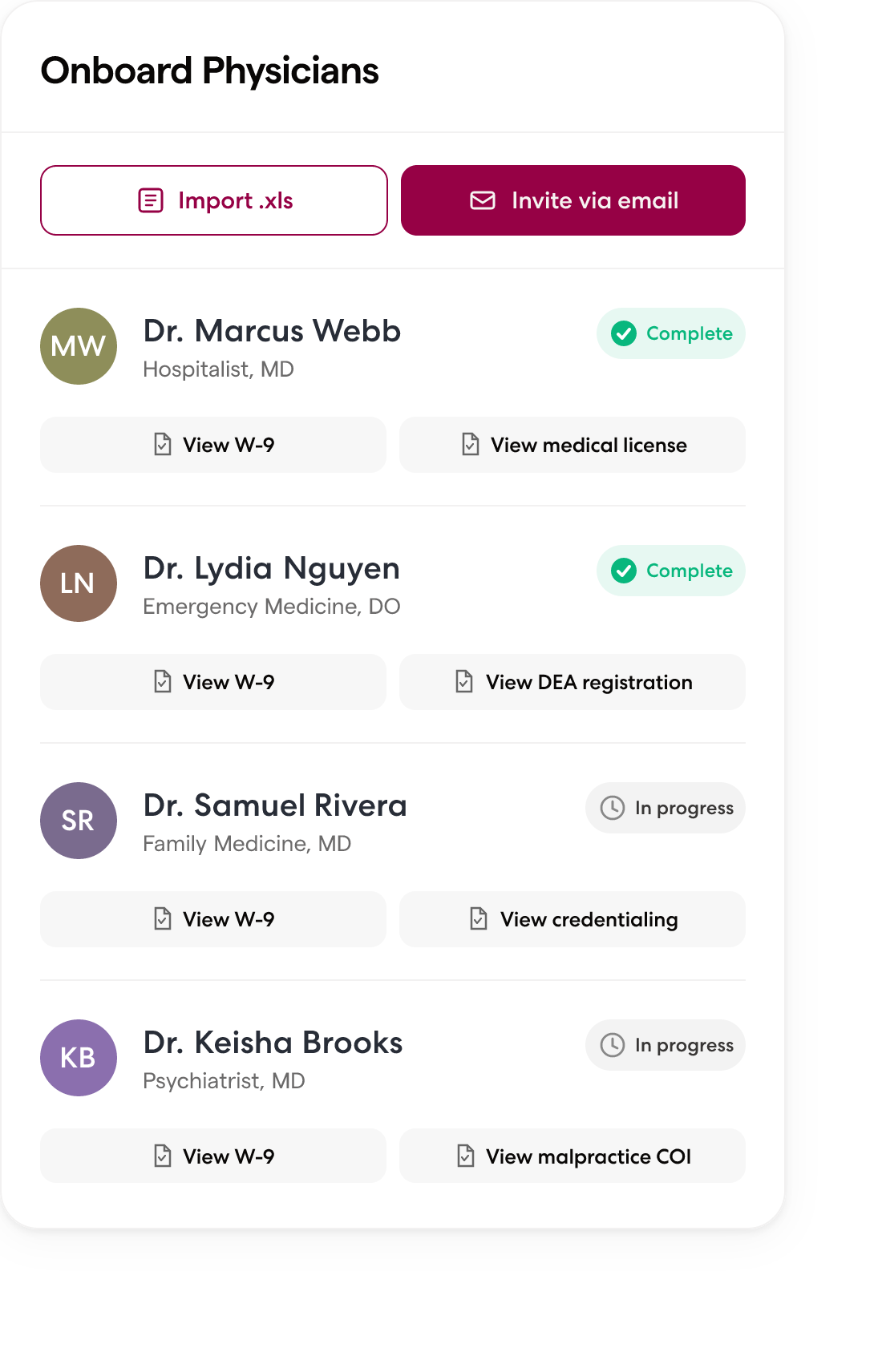882x1372 pixels.
Task: Click the SR avatar for Dr. Samuel Rivera
Action: click(78, 820)
